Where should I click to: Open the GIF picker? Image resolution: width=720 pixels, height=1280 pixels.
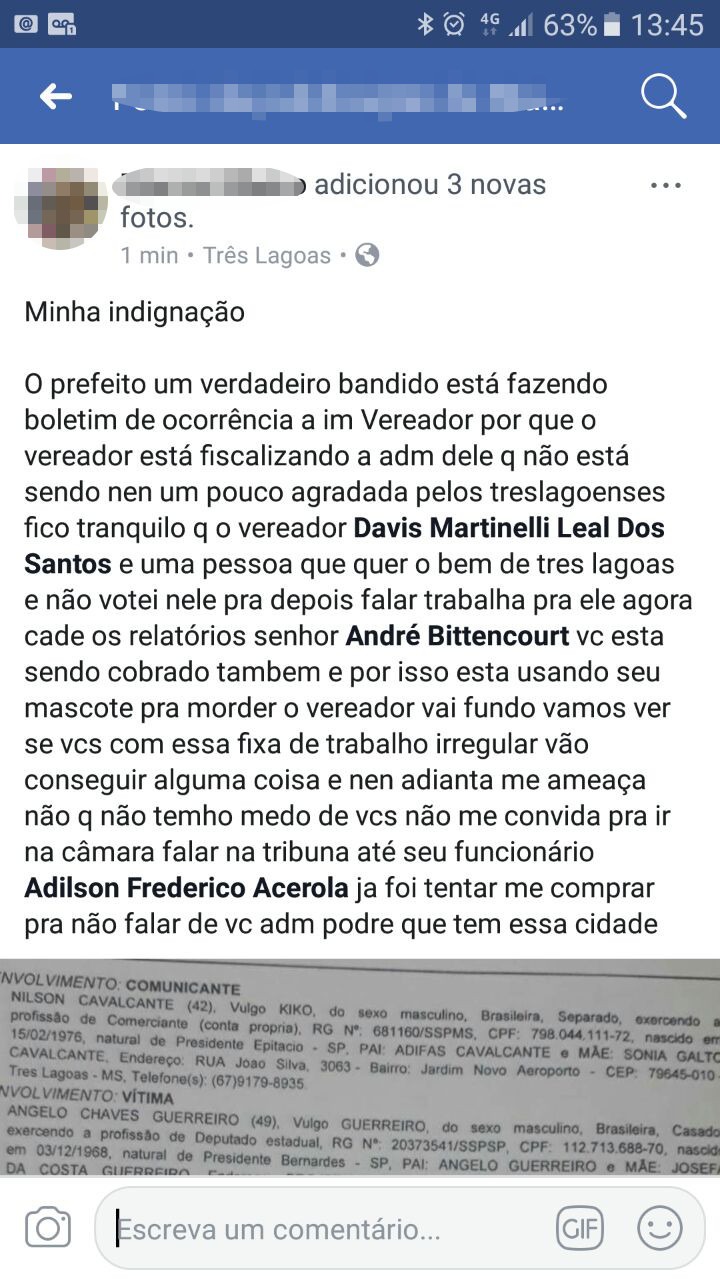580,1228
